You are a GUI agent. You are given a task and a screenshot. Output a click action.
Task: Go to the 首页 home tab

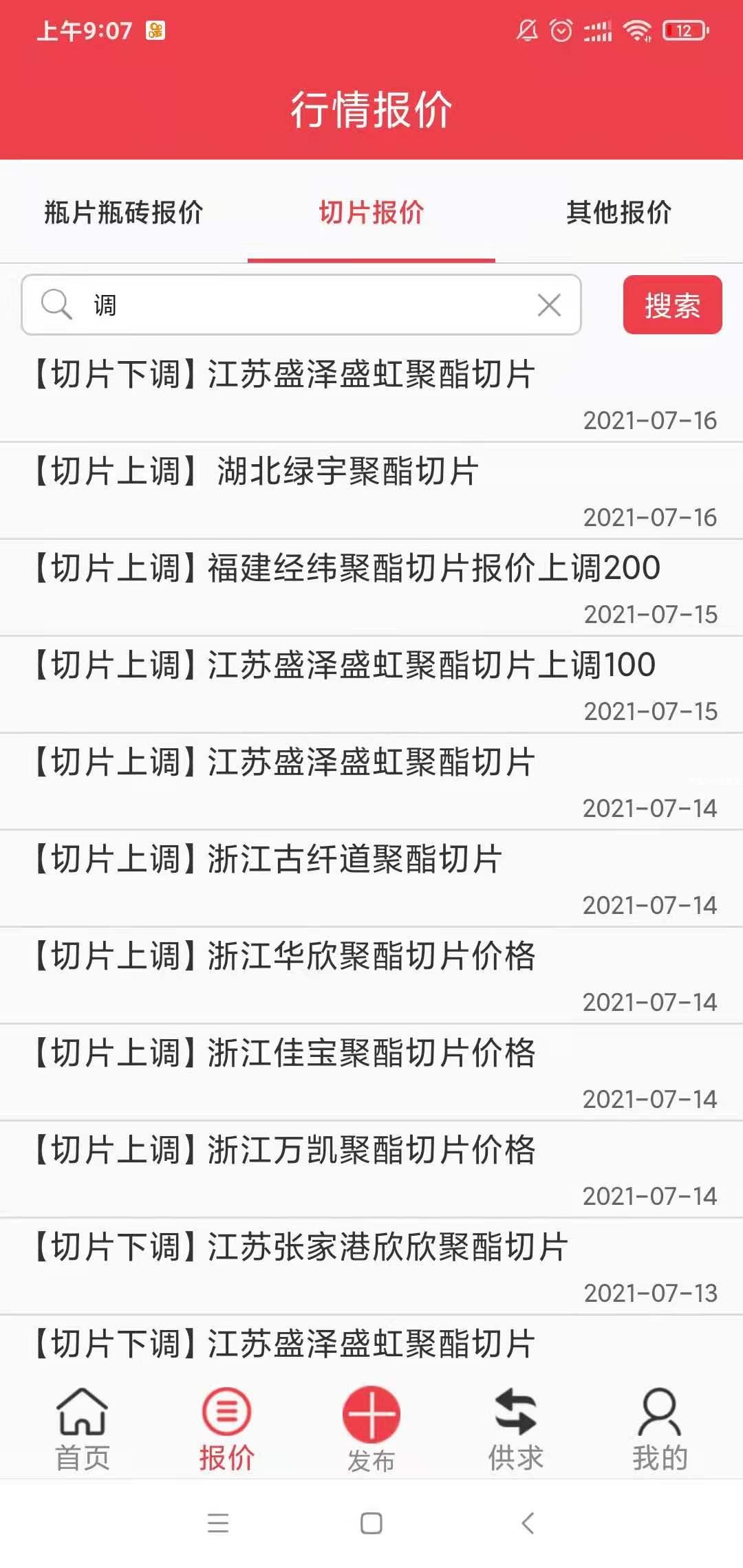coord(83,1428)
